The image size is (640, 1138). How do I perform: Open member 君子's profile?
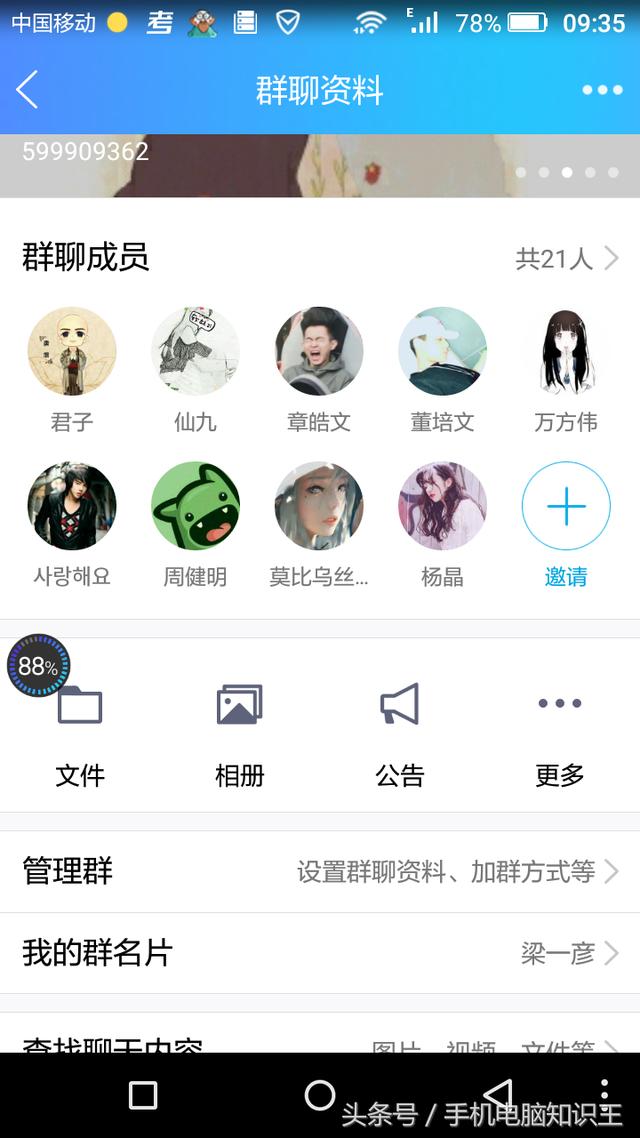tap(72, 351)
